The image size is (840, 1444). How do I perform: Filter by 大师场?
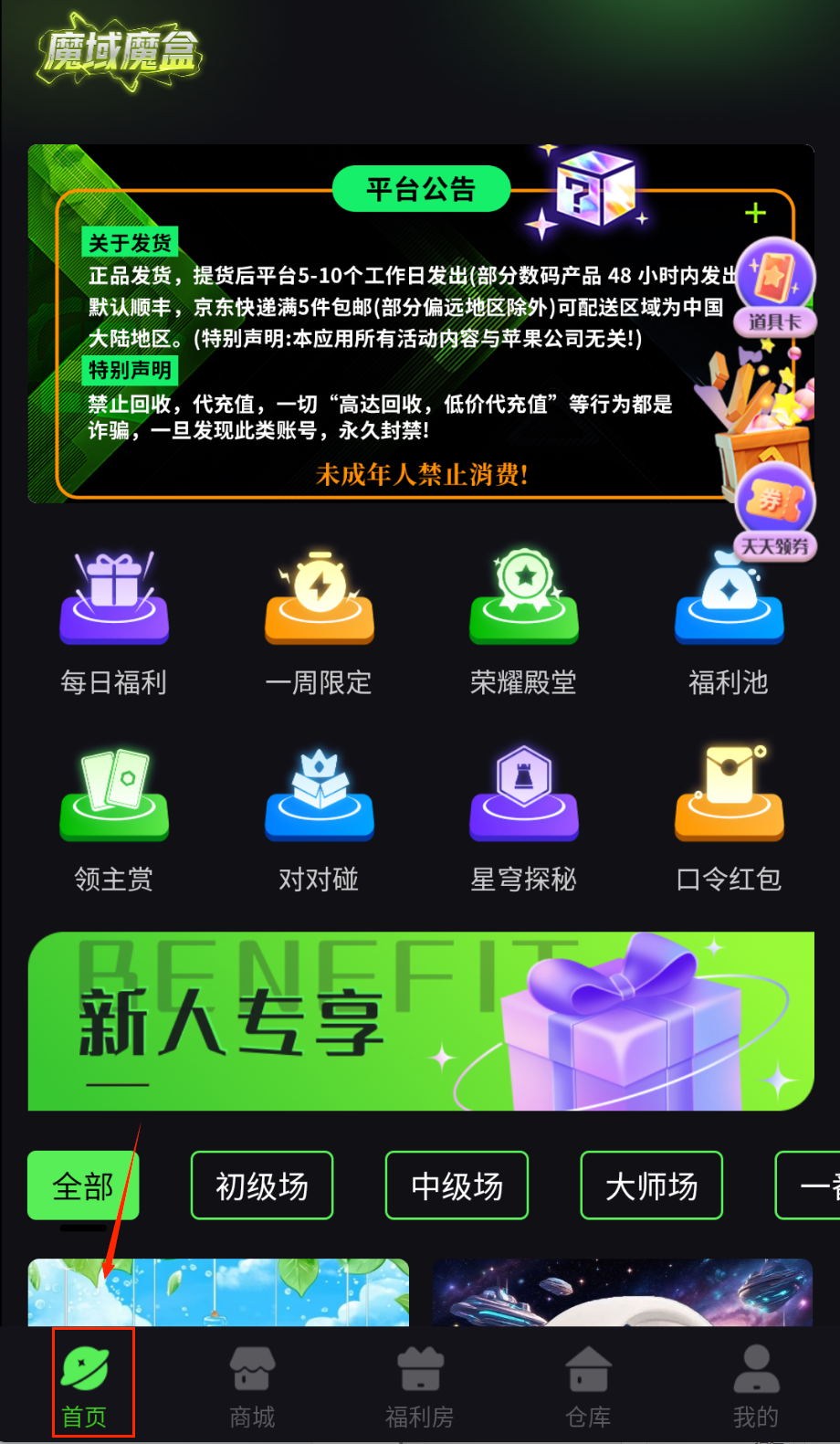[651, 1186]
